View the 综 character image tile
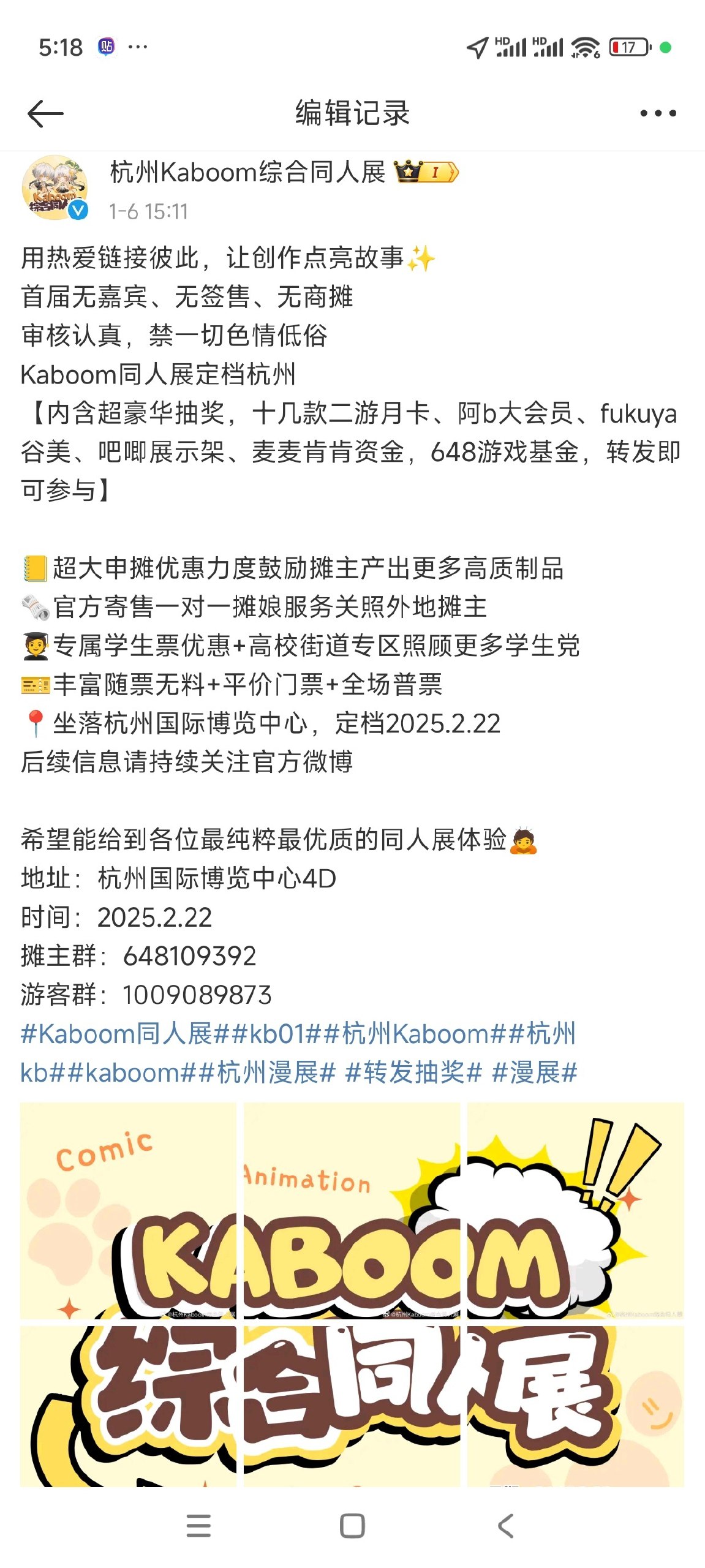705x1568 pixels. (128, 1406)
